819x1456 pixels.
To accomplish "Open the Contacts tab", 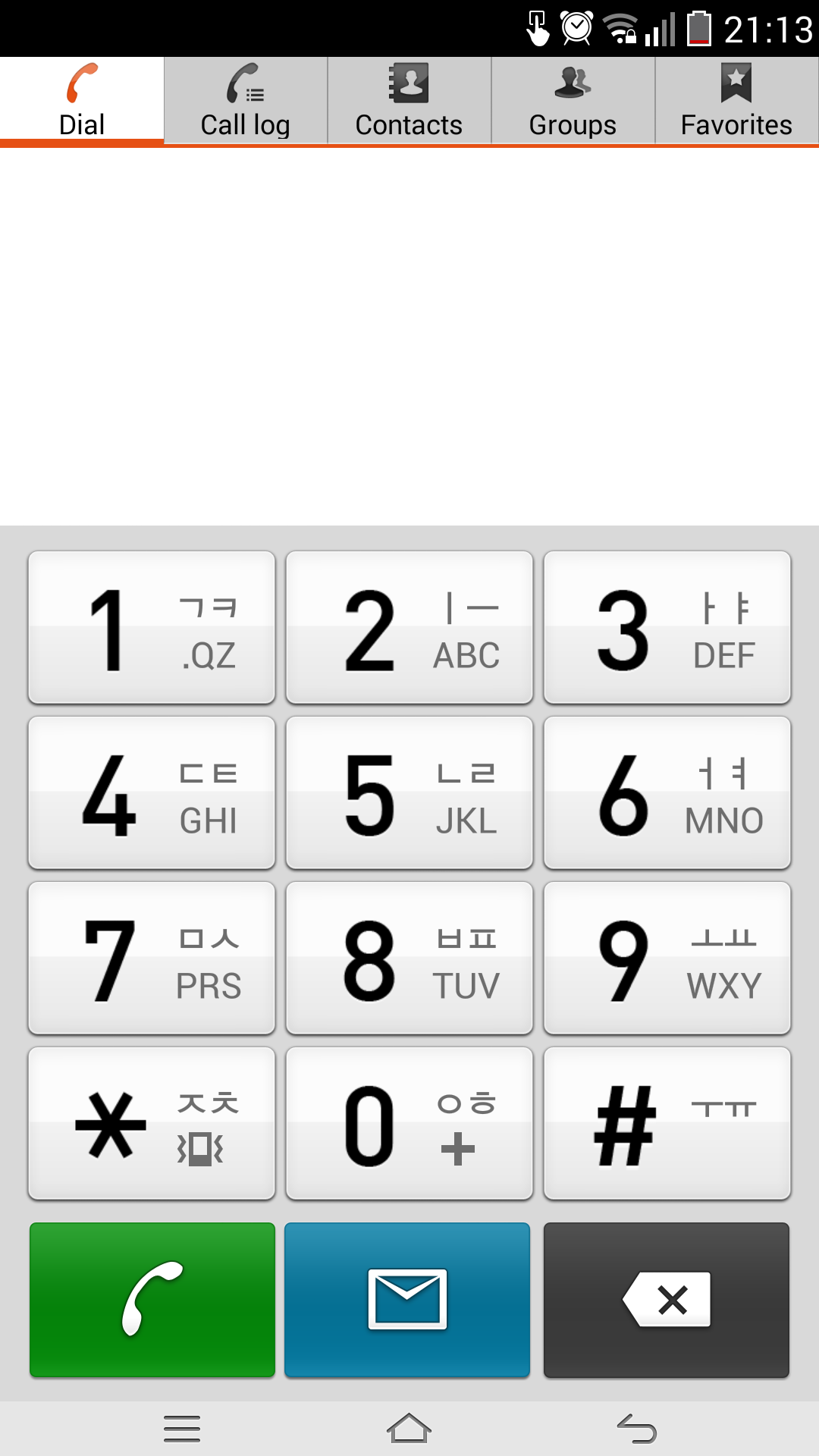I will [409, 100].
